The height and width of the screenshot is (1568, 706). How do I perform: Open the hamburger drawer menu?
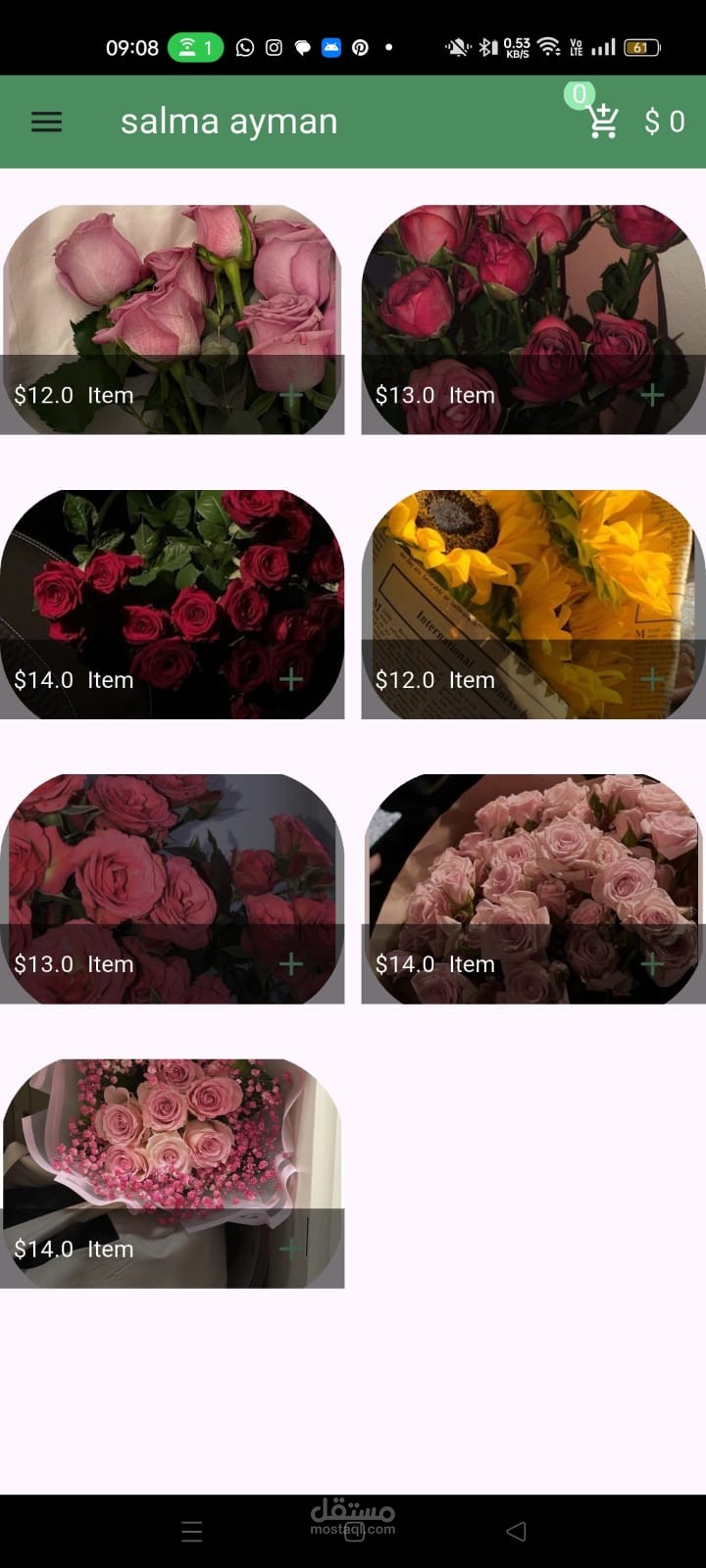click(46, 122)
